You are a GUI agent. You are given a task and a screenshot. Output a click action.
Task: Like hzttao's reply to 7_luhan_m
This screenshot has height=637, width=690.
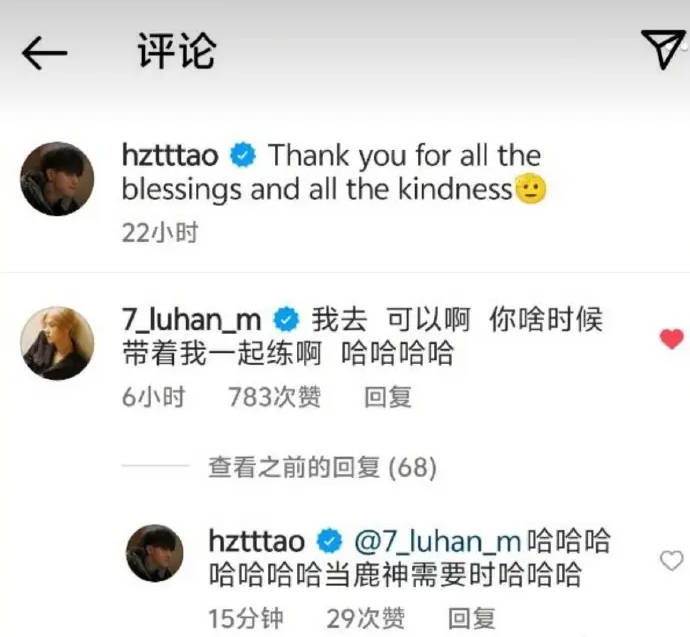click(x=671, y=560)
